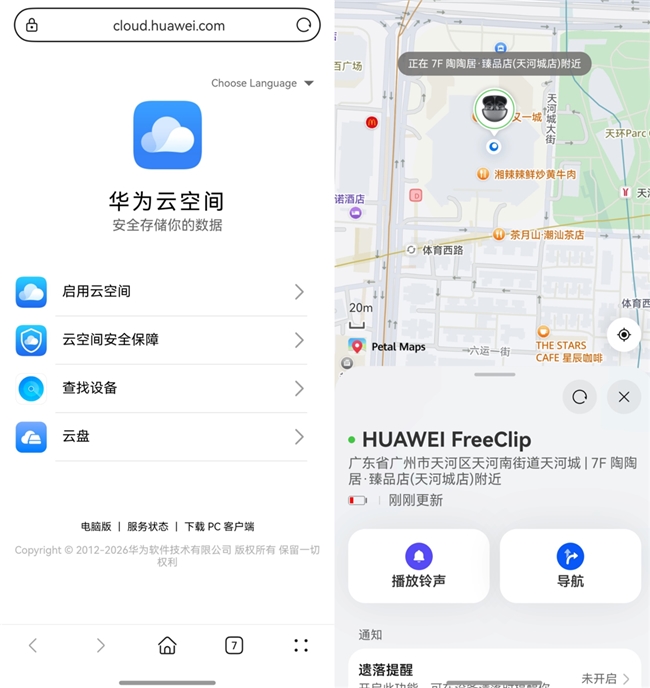Go back in the browser

click(x=33, y=645)
